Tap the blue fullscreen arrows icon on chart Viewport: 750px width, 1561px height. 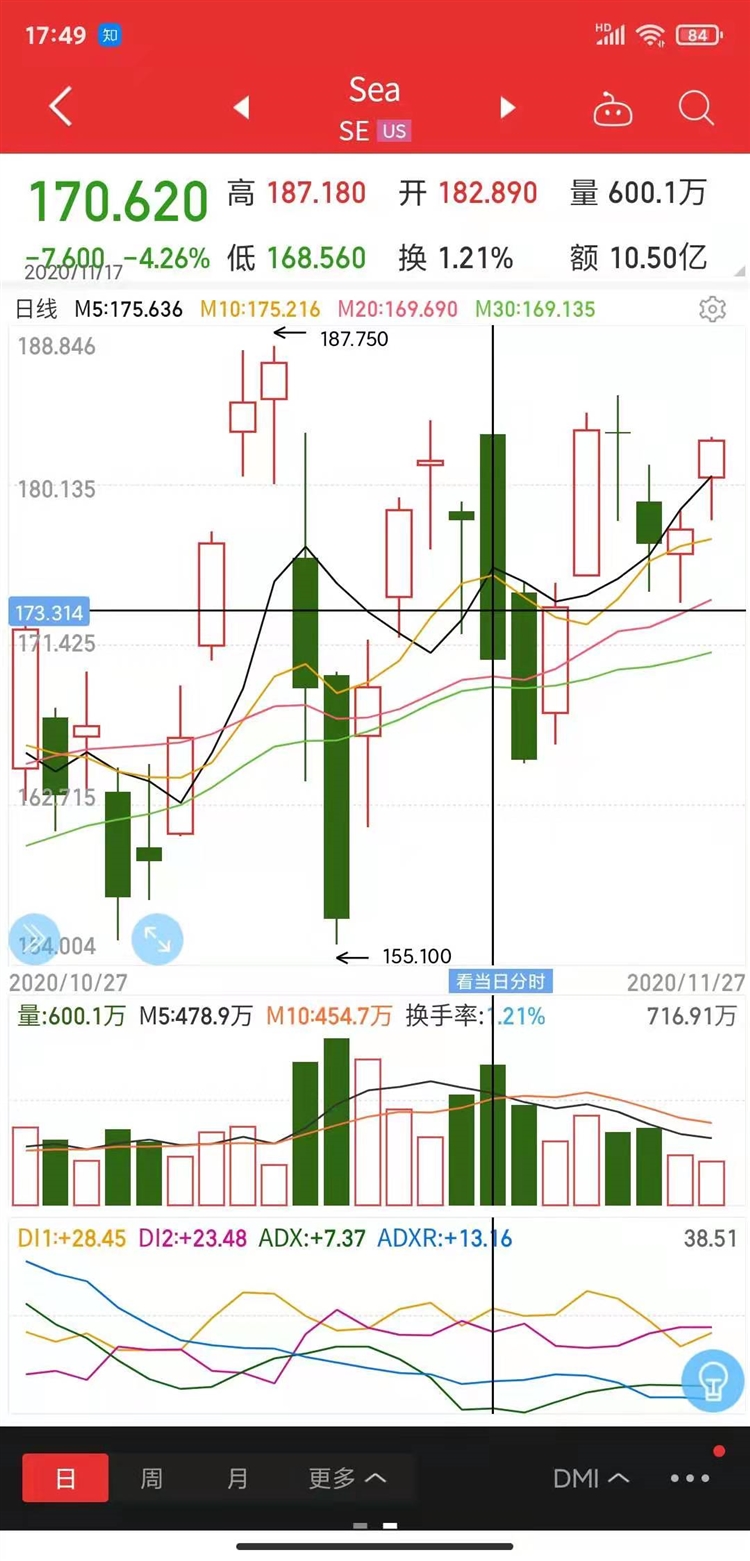pyautogui.click(x=158, y=938)
